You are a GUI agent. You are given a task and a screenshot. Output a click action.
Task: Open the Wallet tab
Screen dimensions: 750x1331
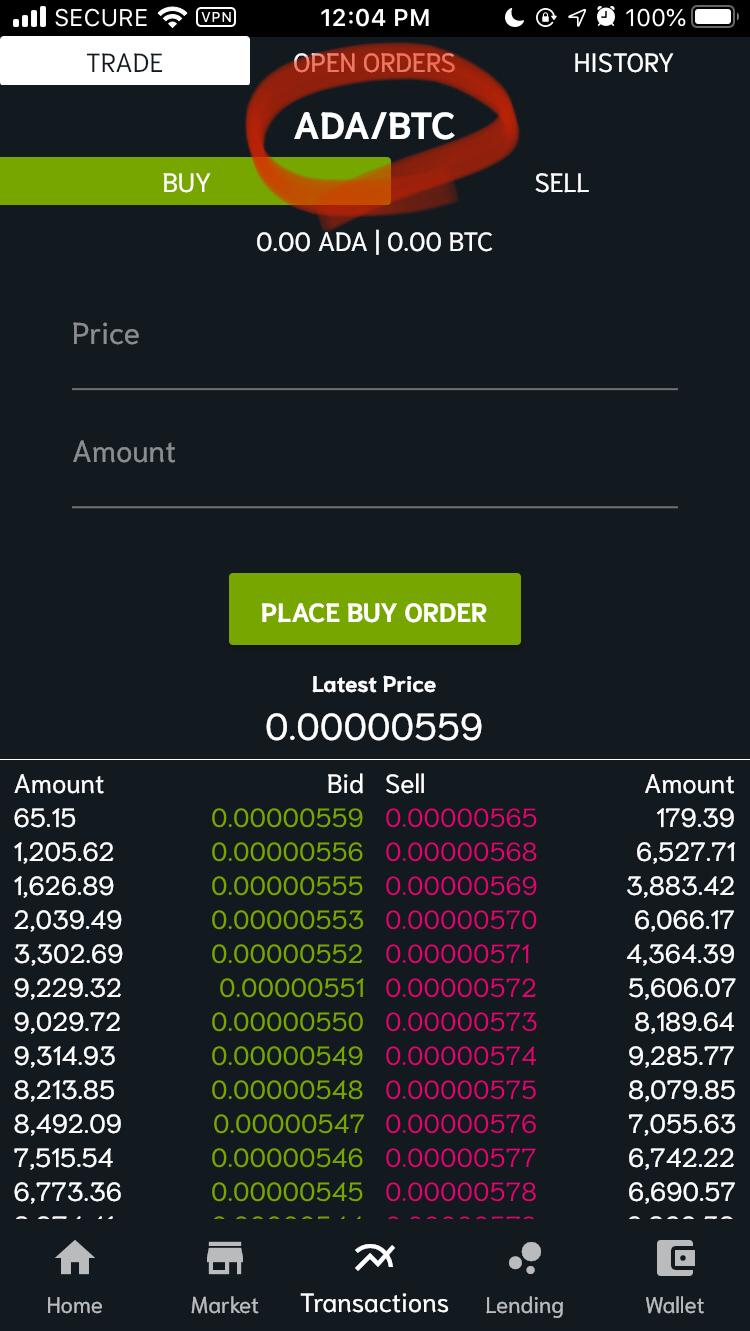point(675,1277)
